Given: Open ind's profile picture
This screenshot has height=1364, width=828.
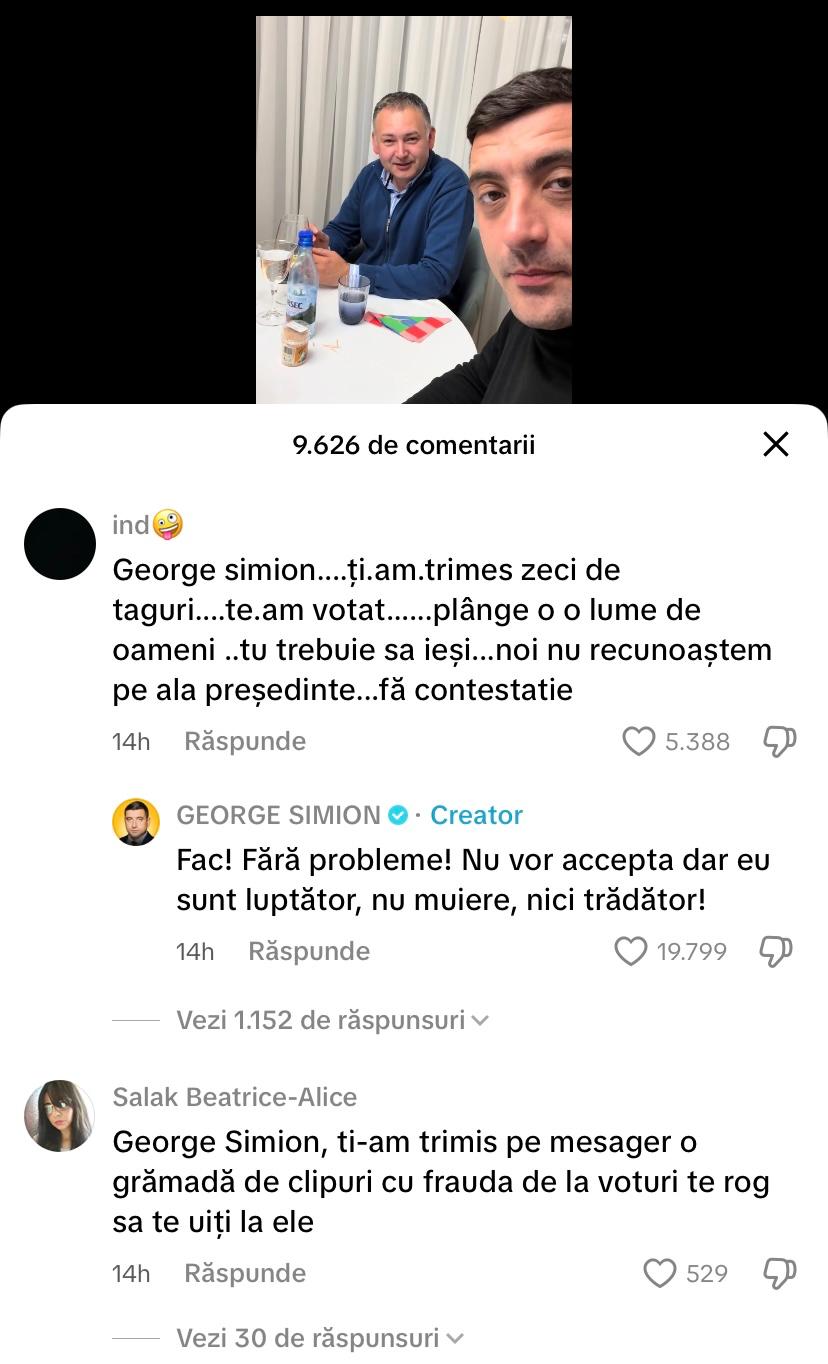Looking at the screenshot, I should 60,544.
